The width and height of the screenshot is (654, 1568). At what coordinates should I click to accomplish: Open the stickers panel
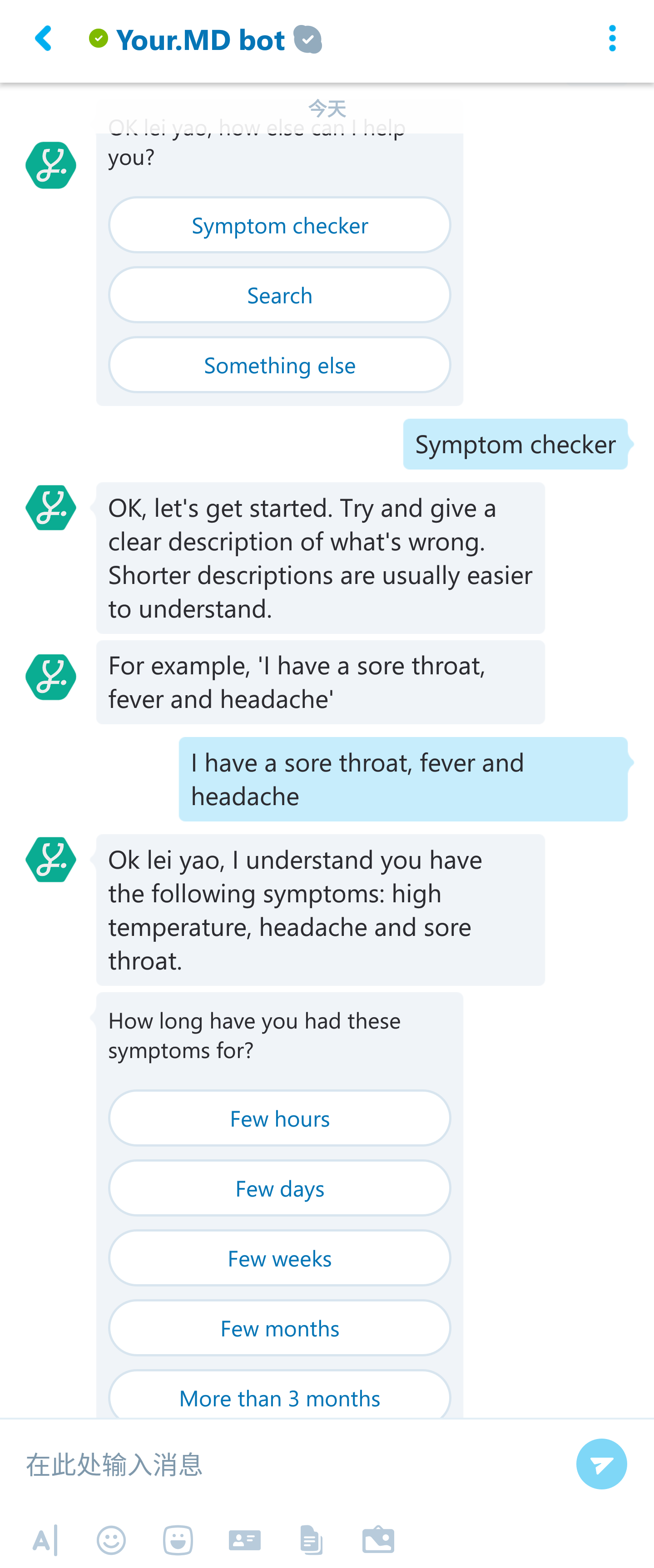tap(178, 1540)
